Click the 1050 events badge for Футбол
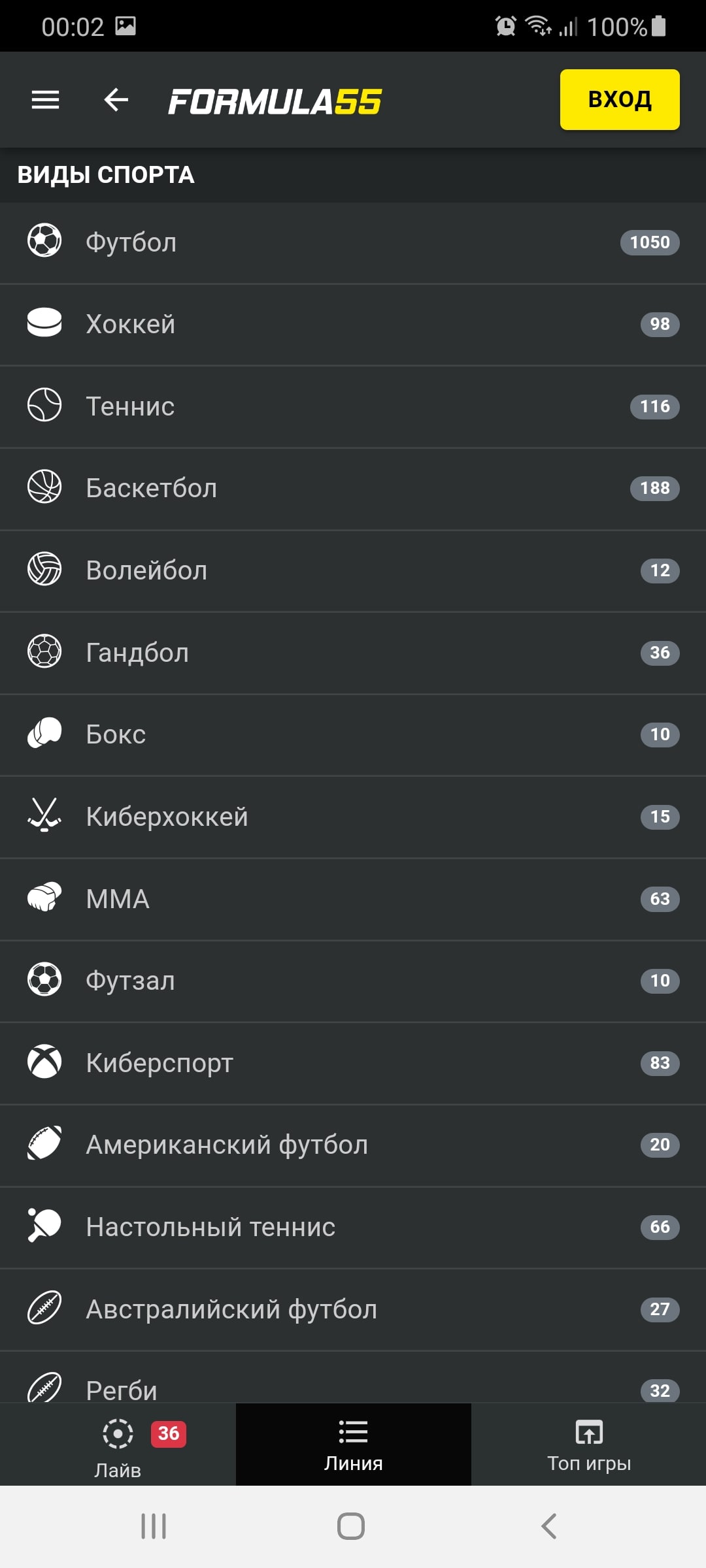The width and height of the screenshot is (706, 1568). pos(649,242)
